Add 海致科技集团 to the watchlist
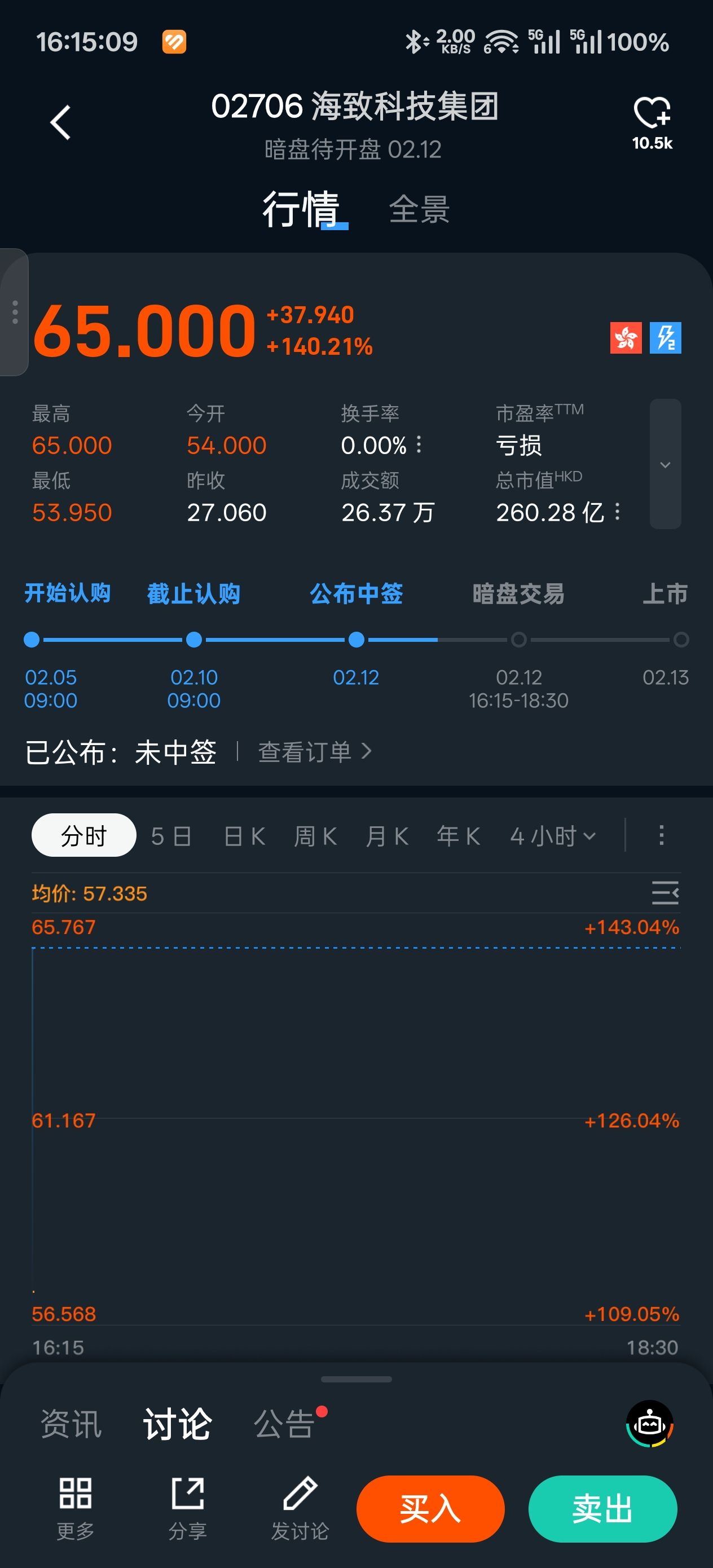 click(x=651, y=113)
